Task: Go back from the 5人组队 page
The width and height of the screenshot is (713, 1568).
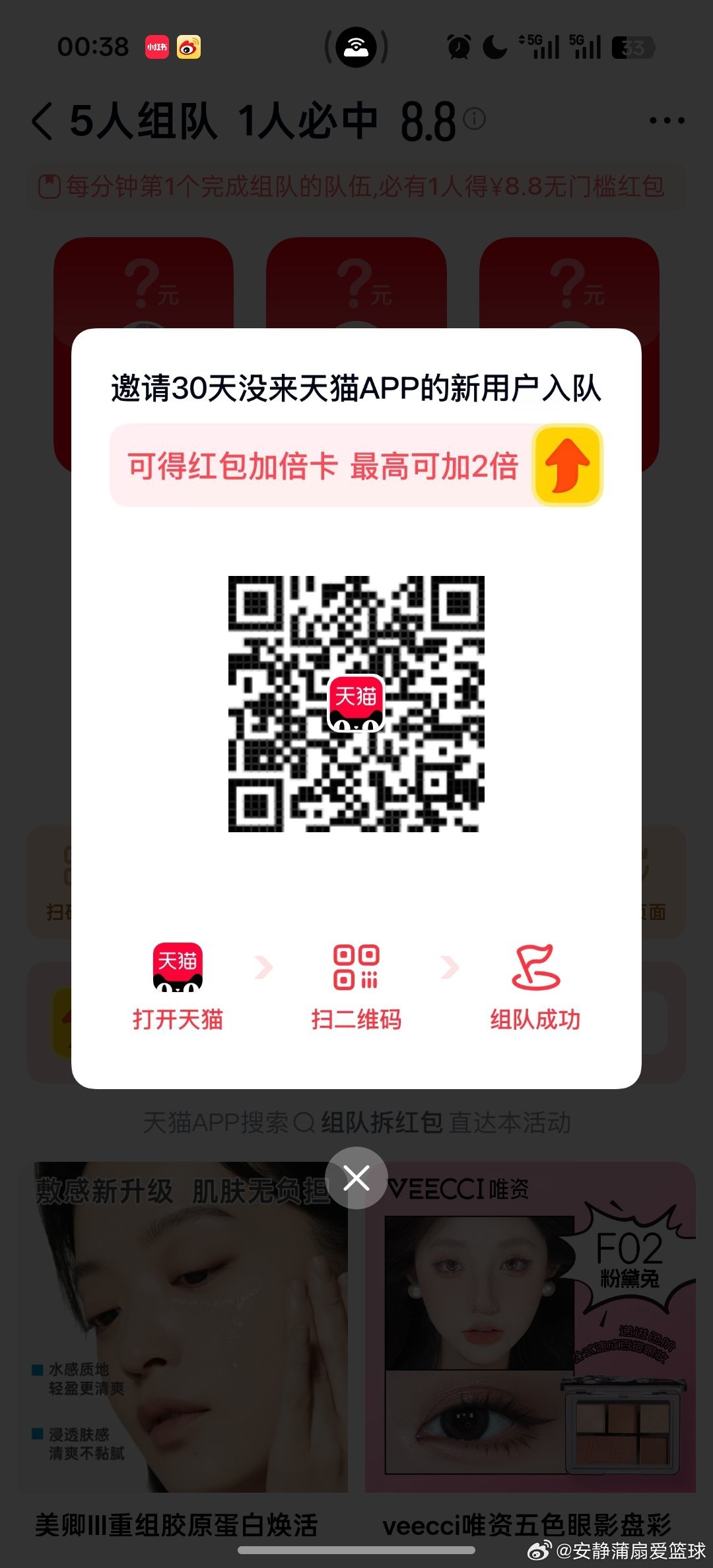Action: [42, 122]
